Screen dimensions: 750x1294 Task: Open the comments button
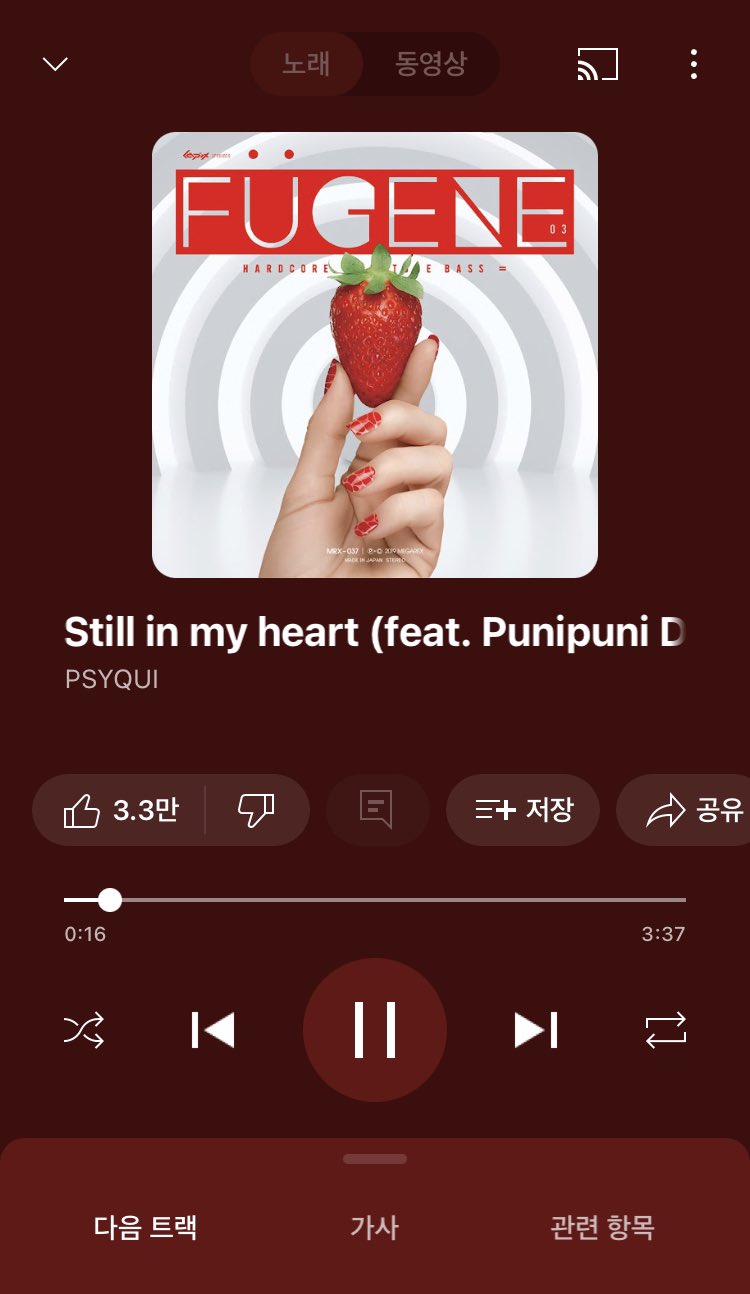click(377, 810)
